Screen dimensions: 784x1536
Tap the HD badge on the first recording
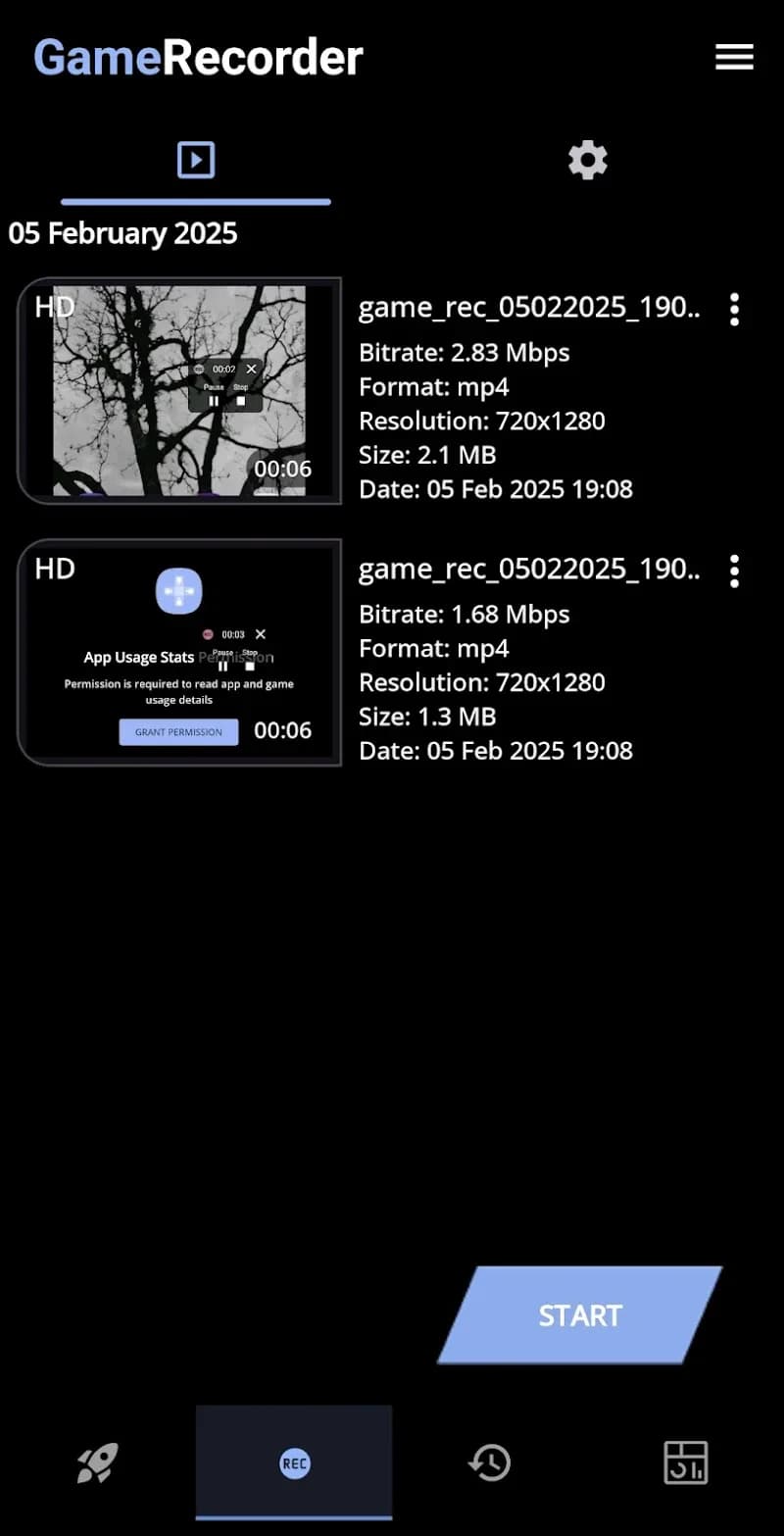pos(55,307)
